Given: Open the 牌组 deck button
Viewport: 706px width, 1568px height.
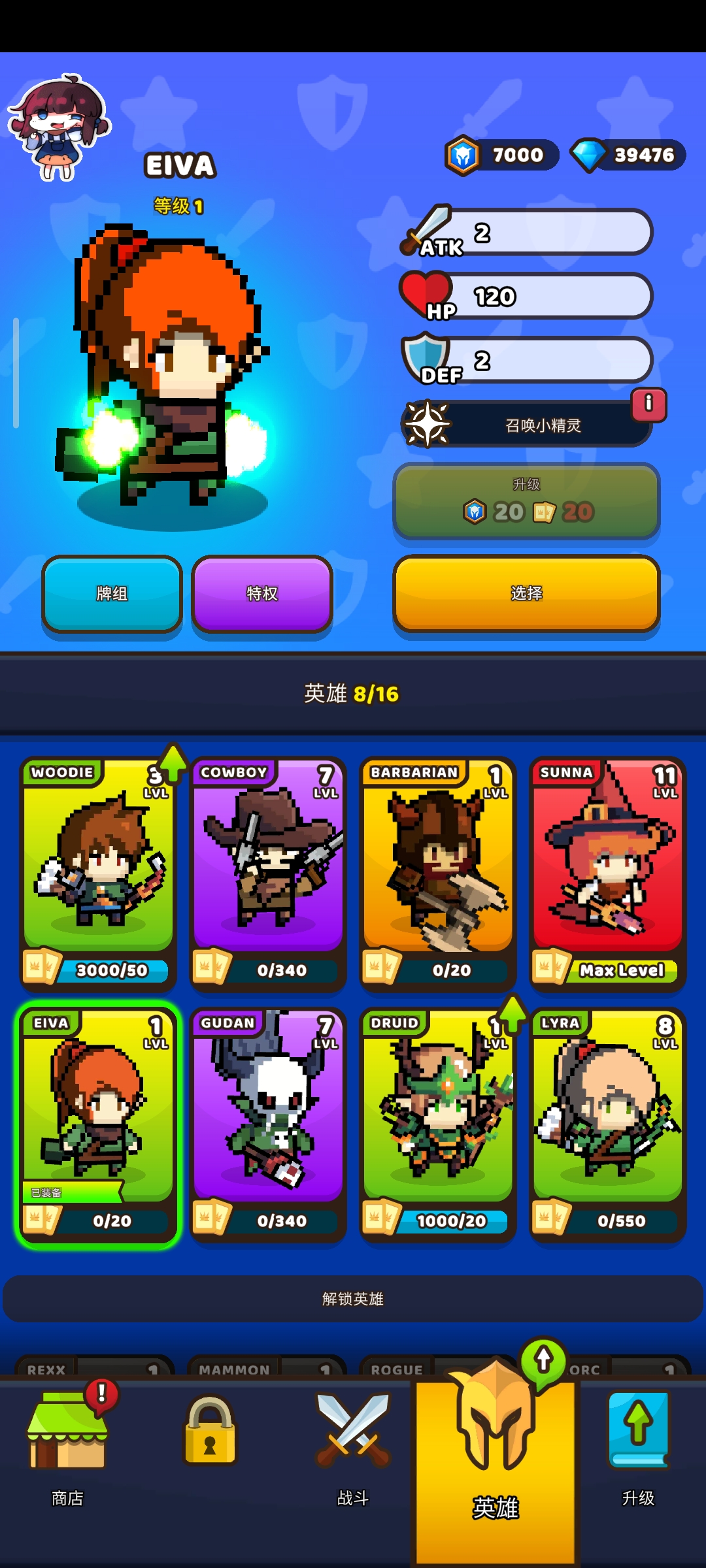Looking at the screenshot, I should click(112, 593).
